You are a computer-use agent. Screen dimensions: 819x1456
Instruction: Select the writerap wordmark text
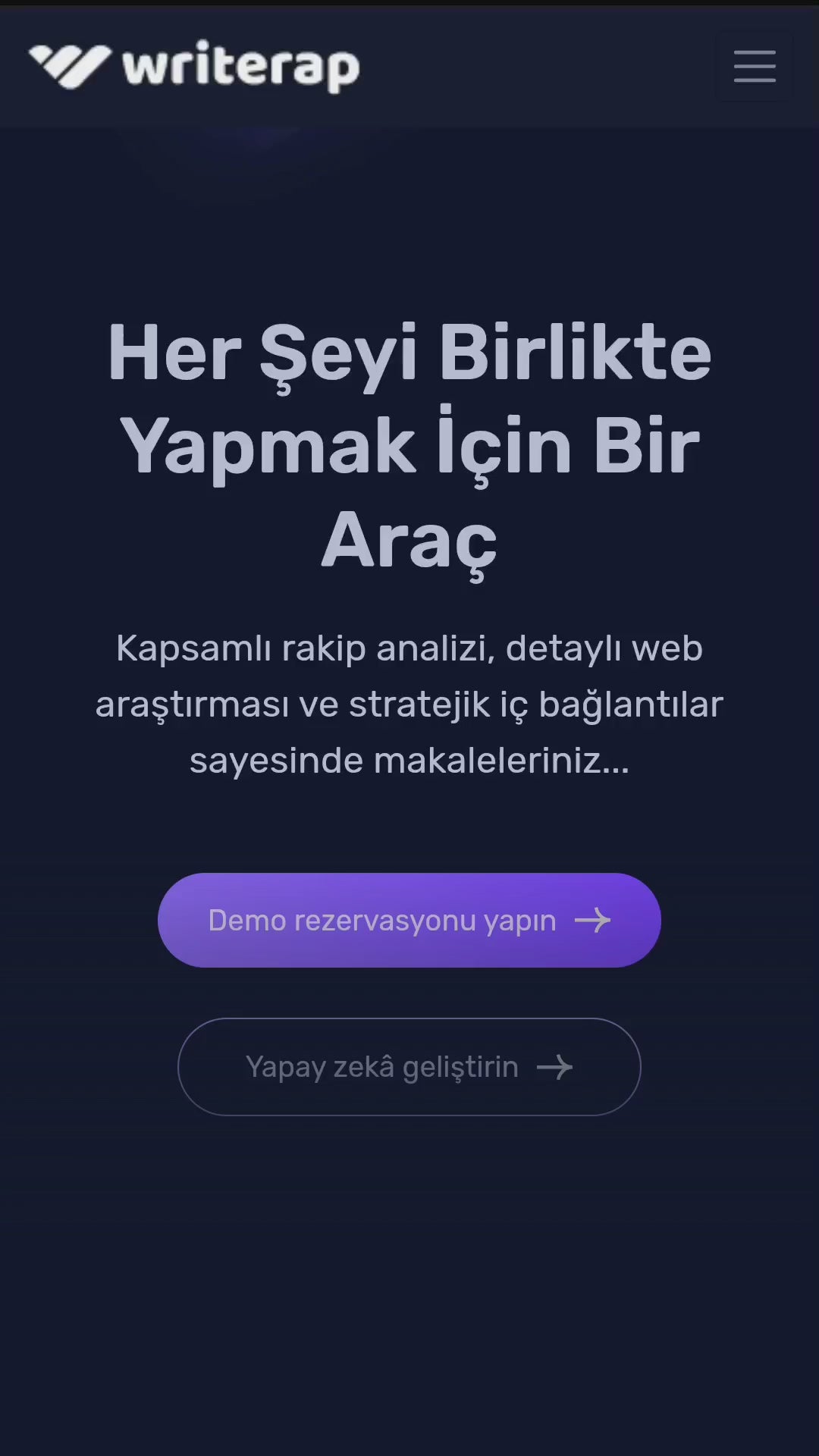pos(241,67)
